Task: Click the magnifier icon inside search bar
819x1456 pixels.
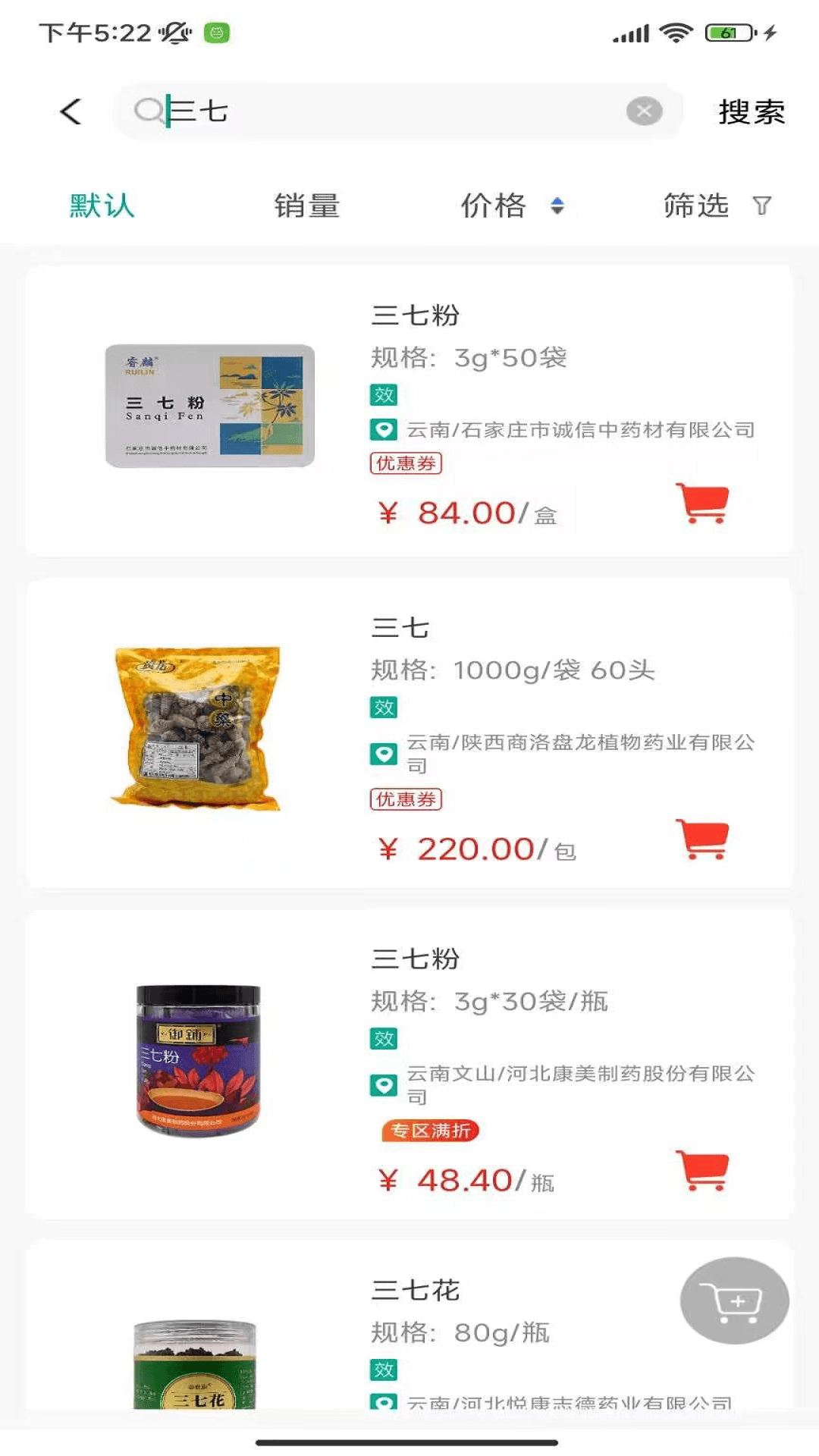Action: [149, 111]
